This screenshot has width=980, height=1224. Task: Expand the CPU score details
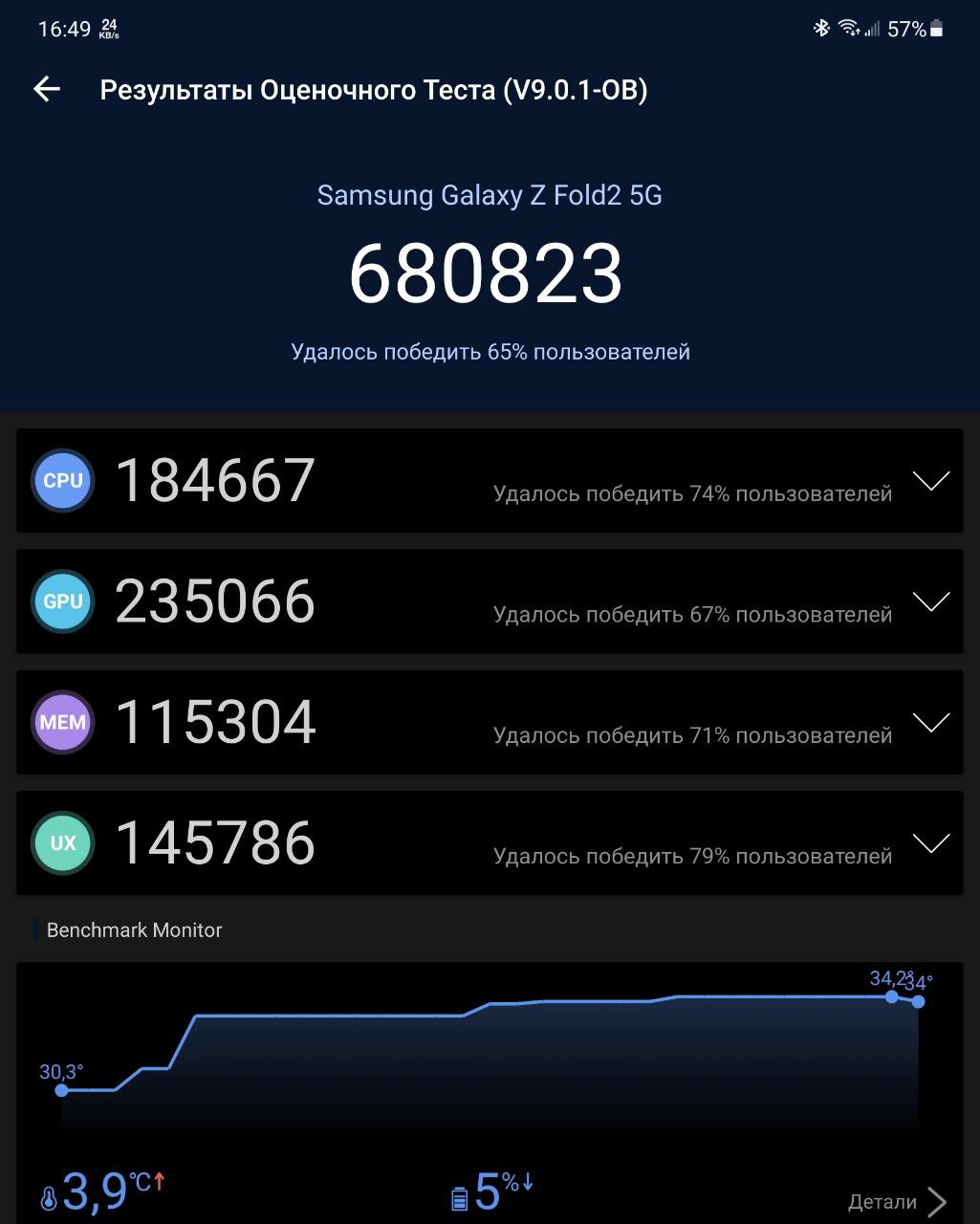point(930,481)
